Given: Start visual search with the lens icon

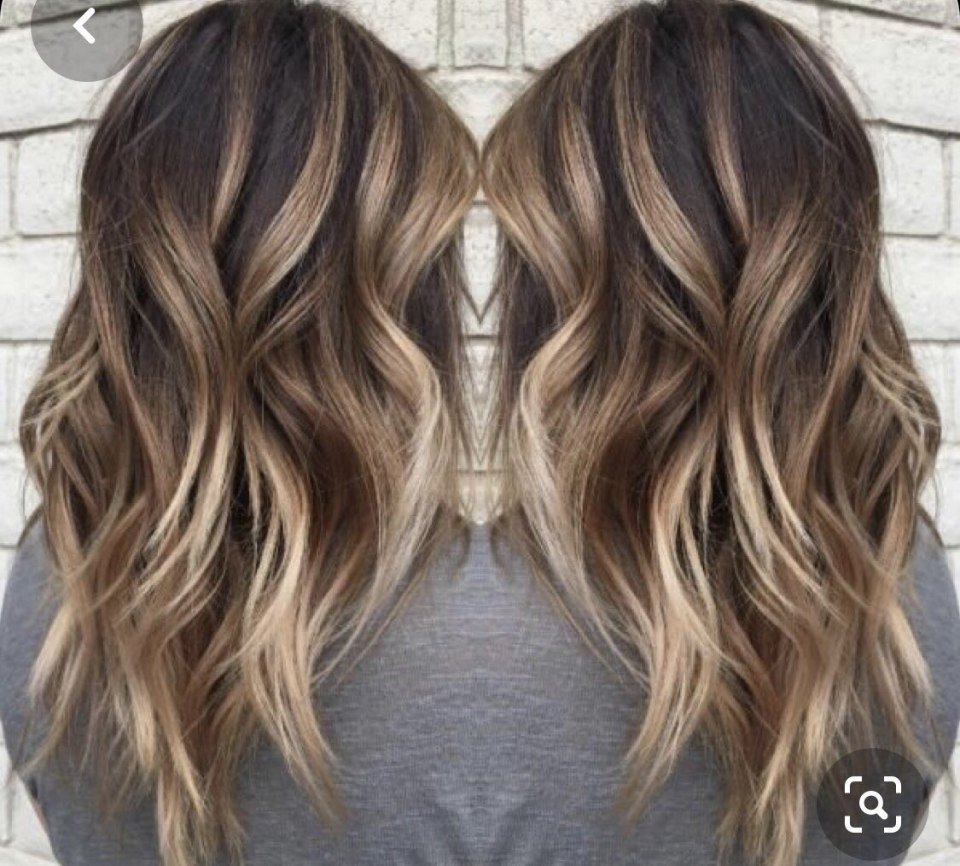Looking at the screenshot, I should [872, 803].
